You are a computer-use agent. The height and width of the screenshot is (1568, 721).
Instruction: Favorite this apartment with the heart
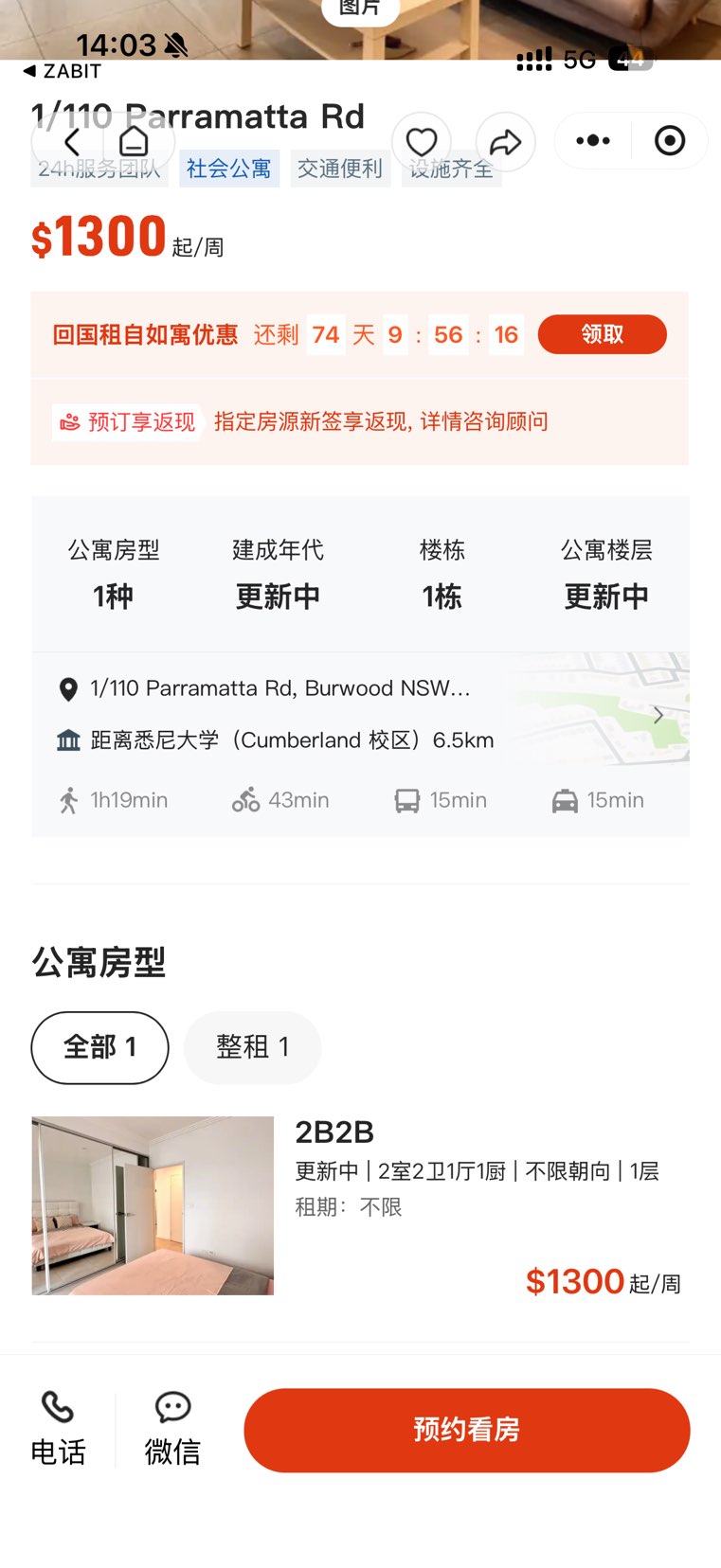[422, 142]
